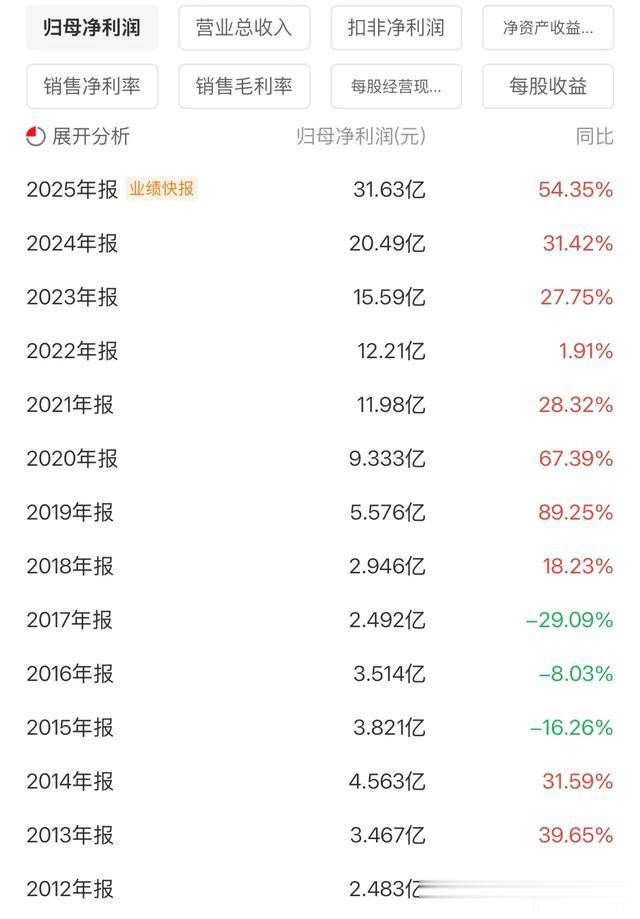This screenshot has height=919, width=640.
Task: Select the 归母净利润 metric chip
Action: coord(92,28)
